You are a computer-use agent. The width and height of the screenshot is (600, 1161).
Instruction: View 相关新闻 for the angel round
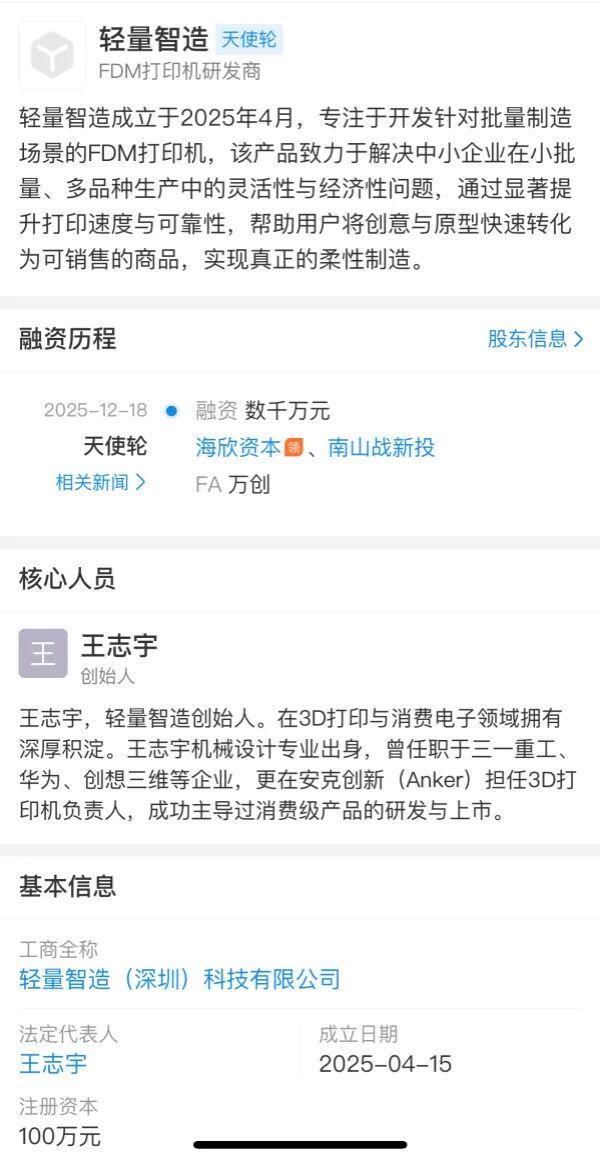100,482
